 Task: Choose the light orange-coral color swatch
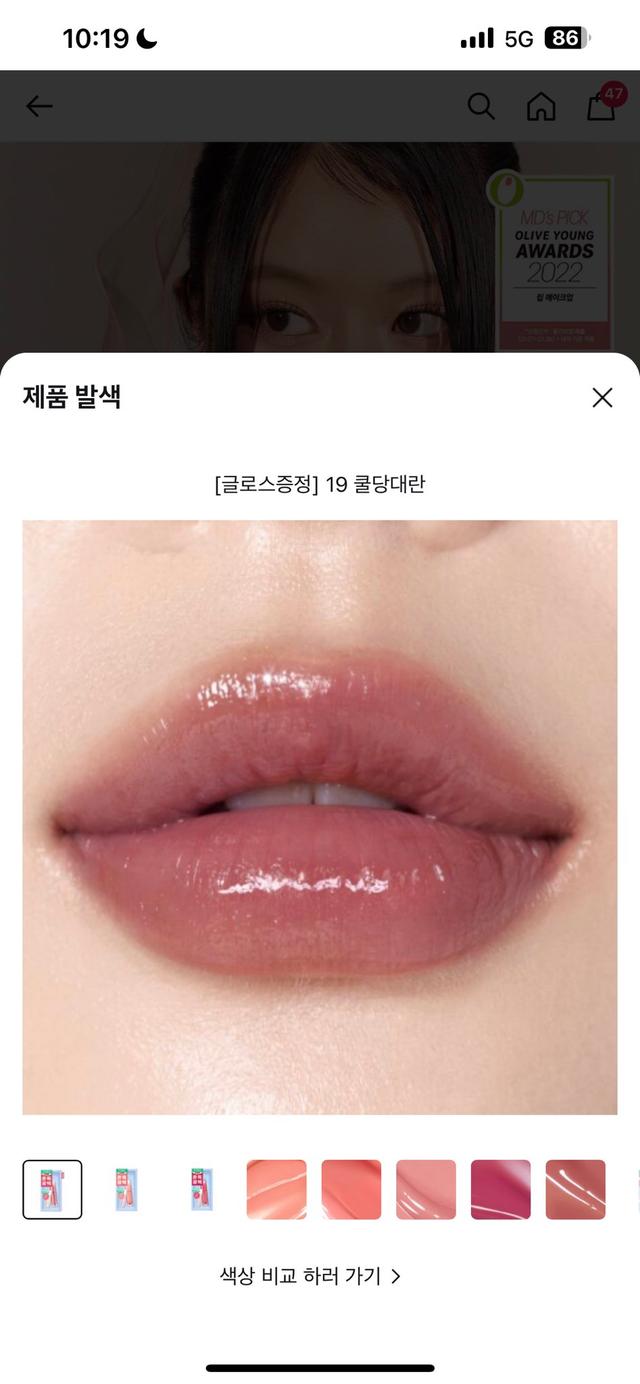tap(276, 1190)
